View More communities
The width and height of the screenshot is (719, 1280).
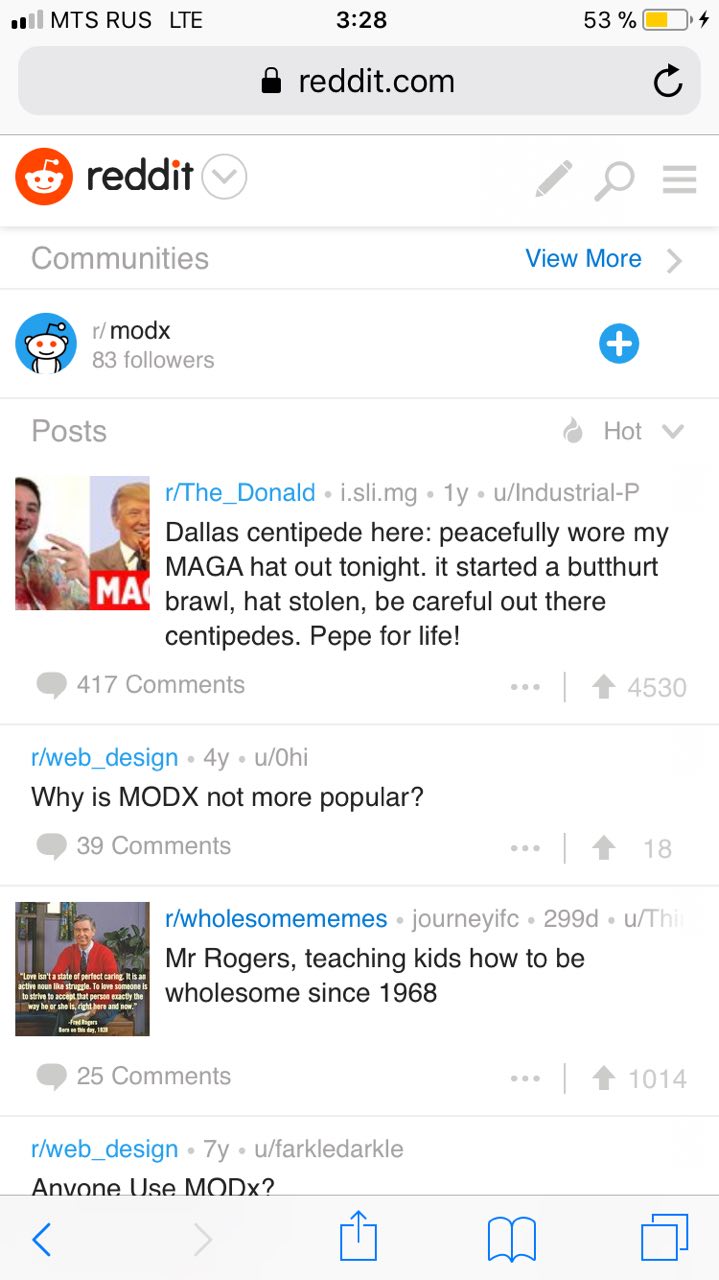point(601,259)
